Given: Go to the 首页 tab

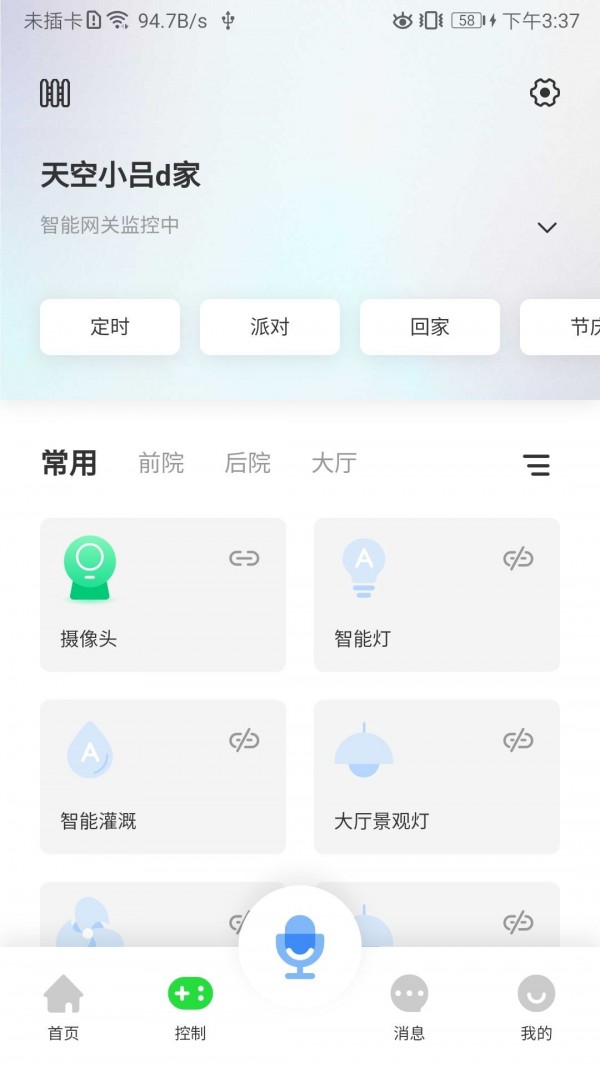Looking at the screenshot, I should [63, 1007].
